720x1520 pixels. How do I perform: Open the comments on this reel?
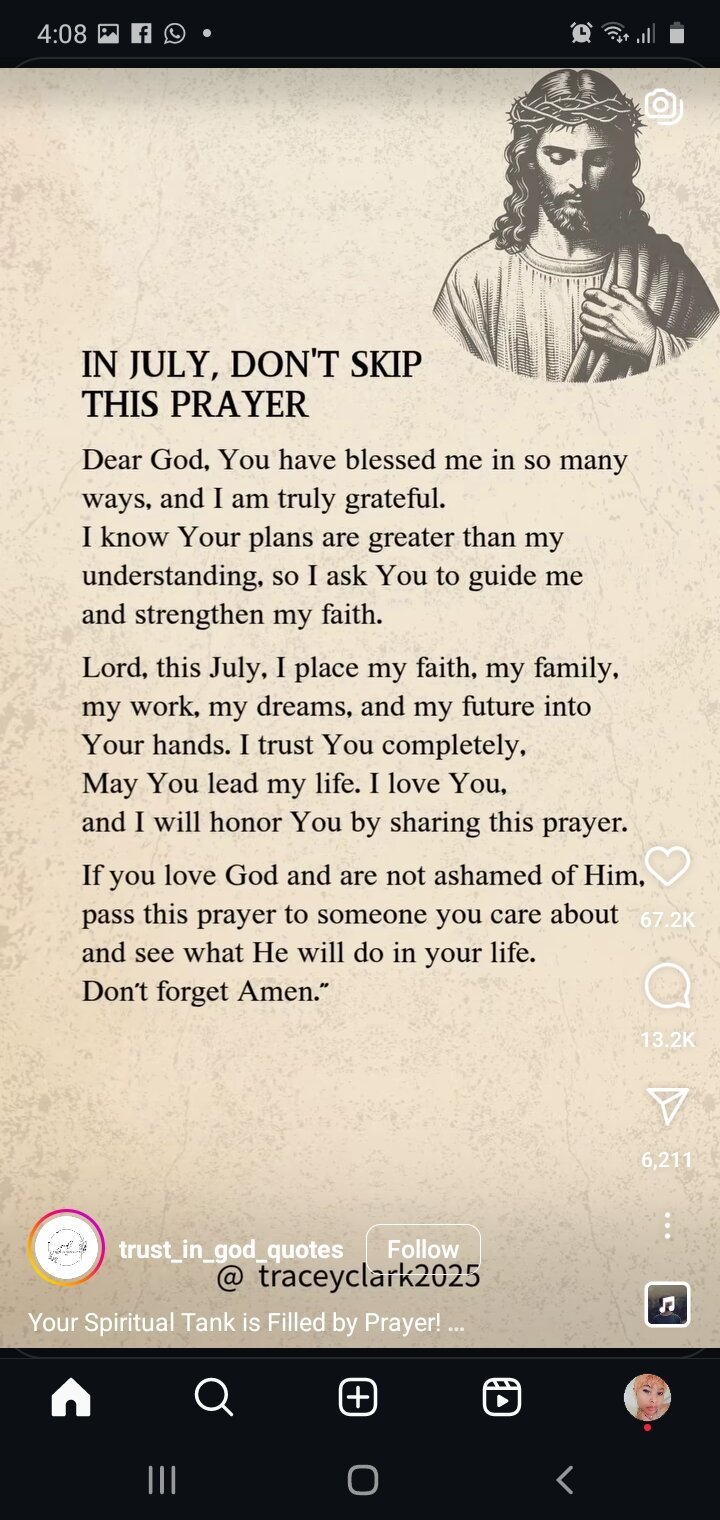tap(667, 988)
